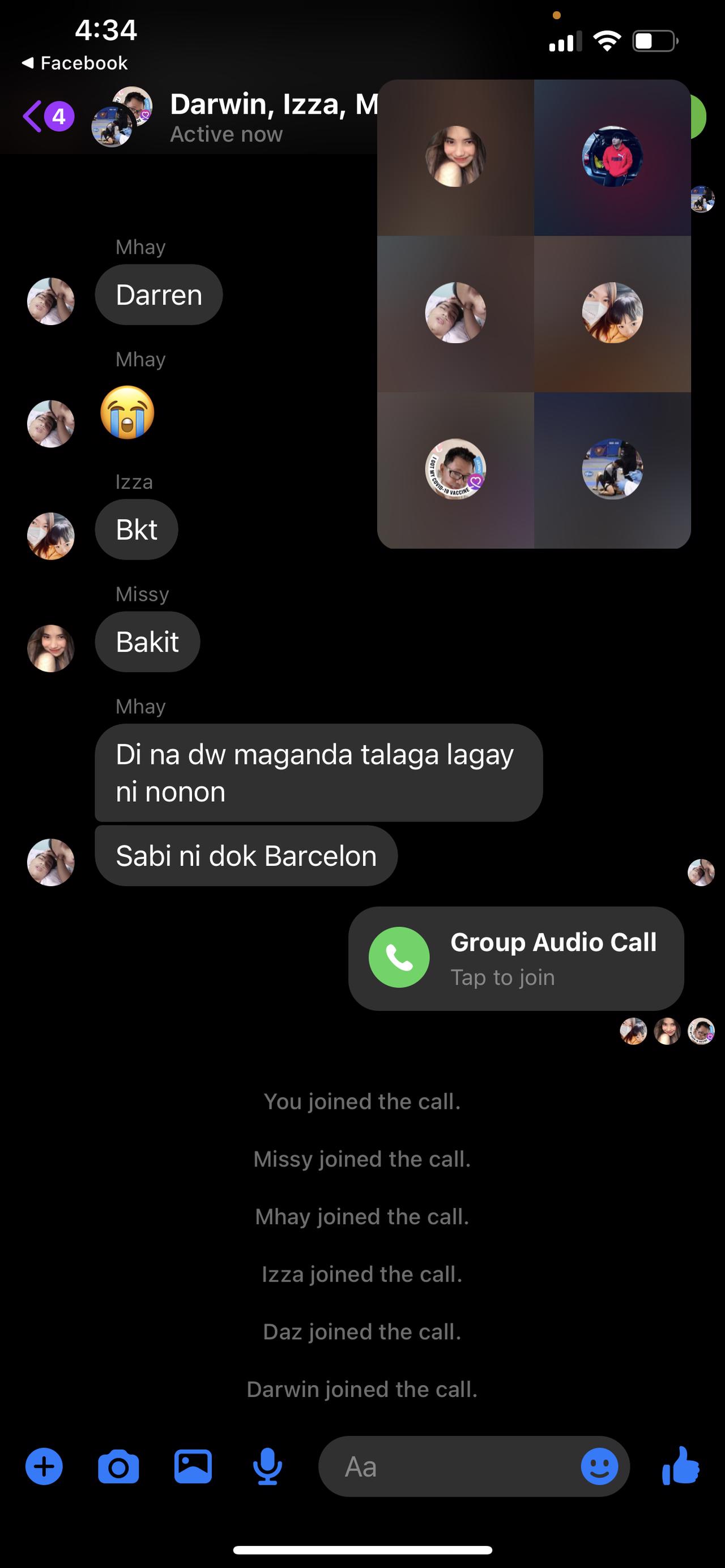Tap Izza's avatar beside the Bkt message

point(51,536)
